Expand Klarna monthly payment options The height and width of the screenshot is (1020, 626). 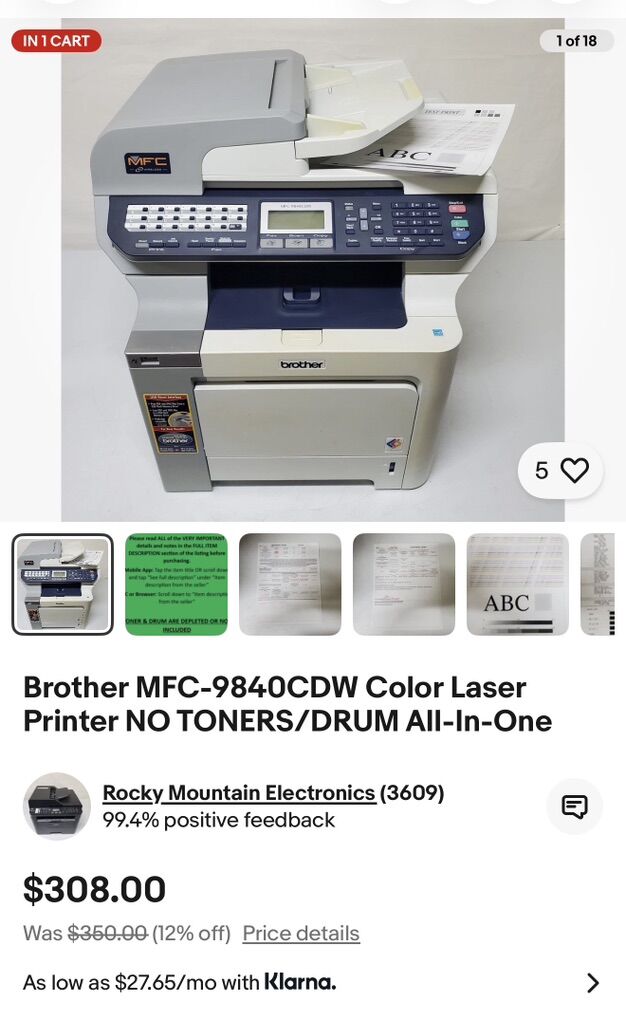coord(592,982)
